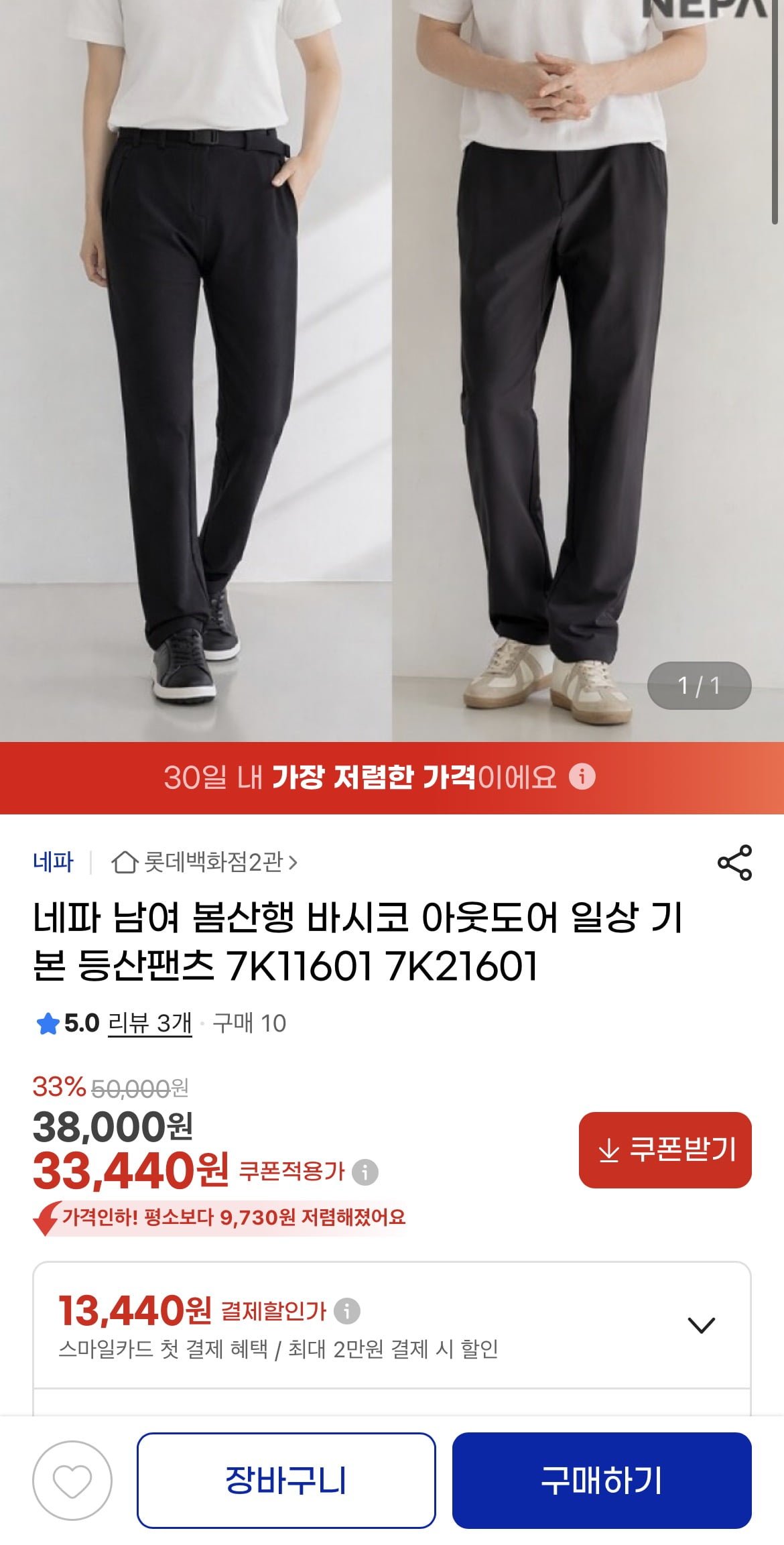This screenshot has width=784, height=1545.
Task: Open the product photo of black pants
Action: tap(392, 369)
